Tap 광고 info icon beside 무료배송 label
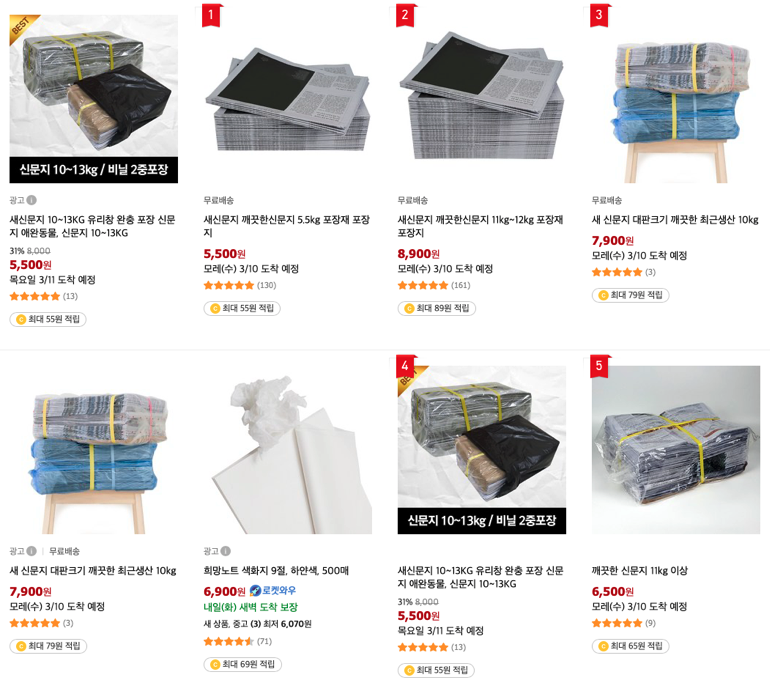This screenshot has height=686, width=770. coord(31,551)
